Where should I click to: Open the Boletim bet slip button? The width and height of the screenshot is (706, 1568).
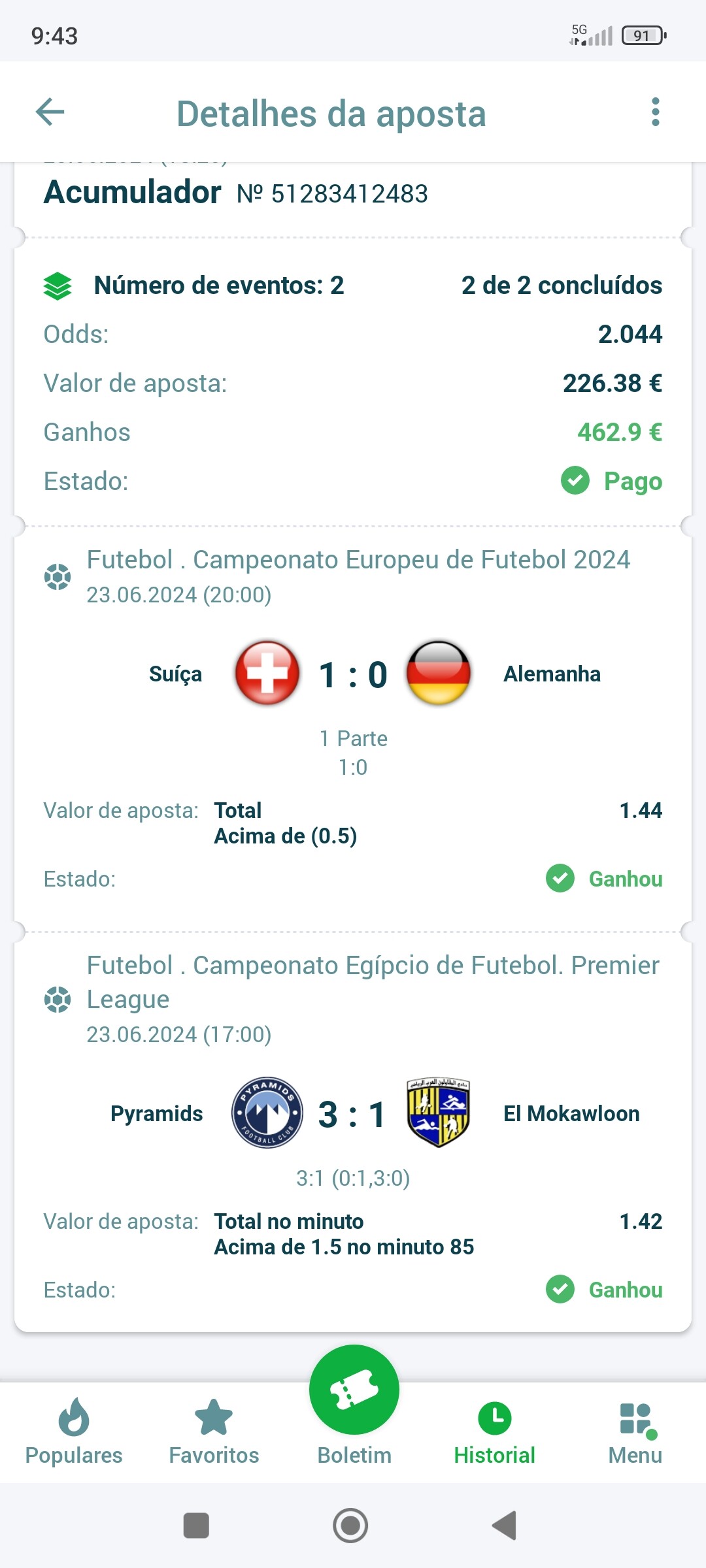354,1390
